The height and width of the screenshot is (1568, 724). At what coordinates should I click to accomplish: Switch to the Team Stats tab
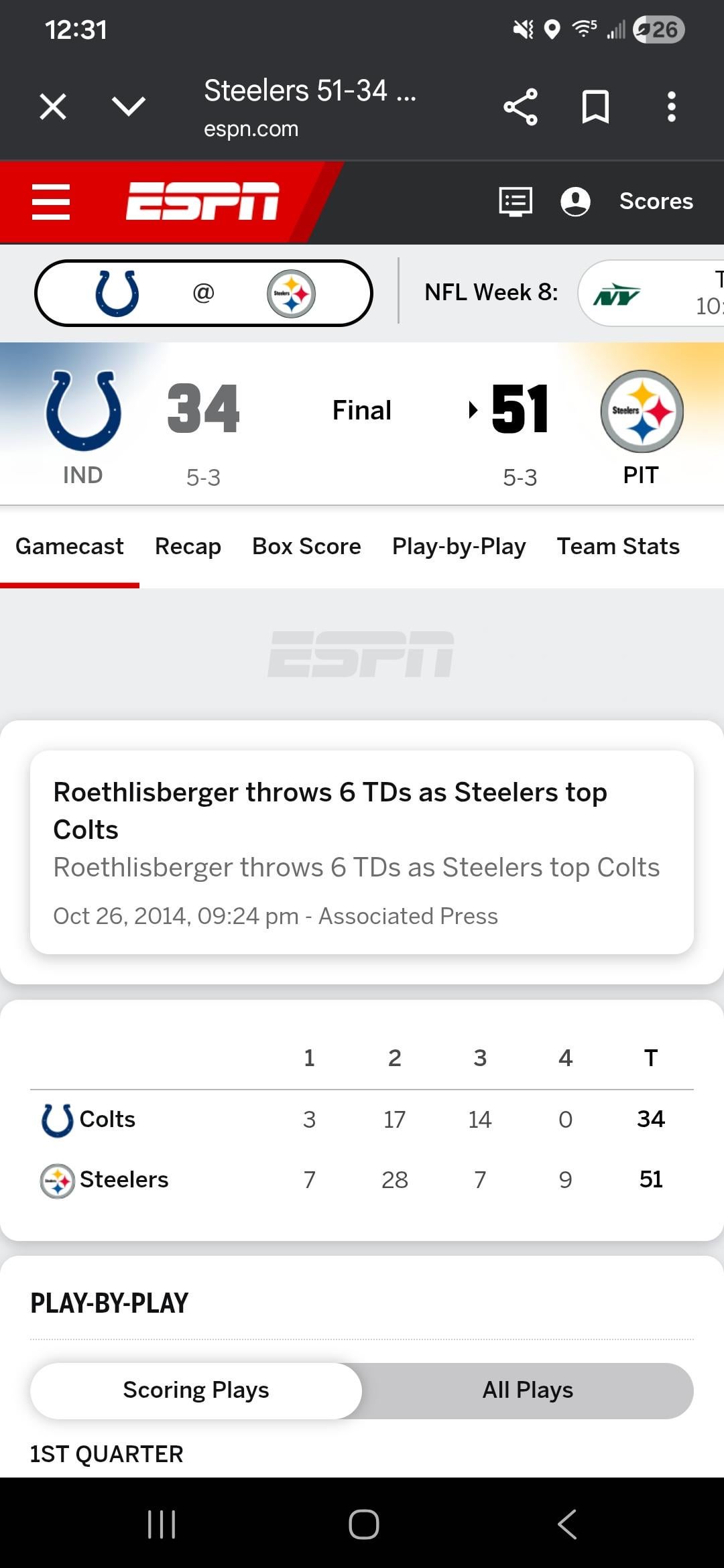point(618,546)
